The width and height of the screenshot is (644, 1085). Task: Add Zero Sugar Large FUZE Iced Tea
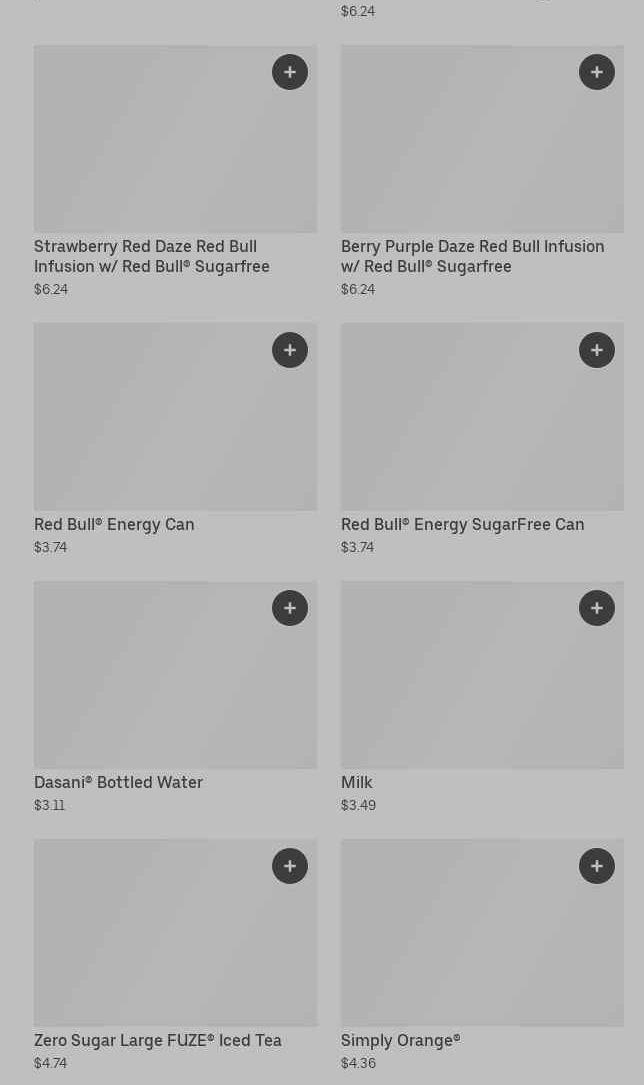pos(290,866)
